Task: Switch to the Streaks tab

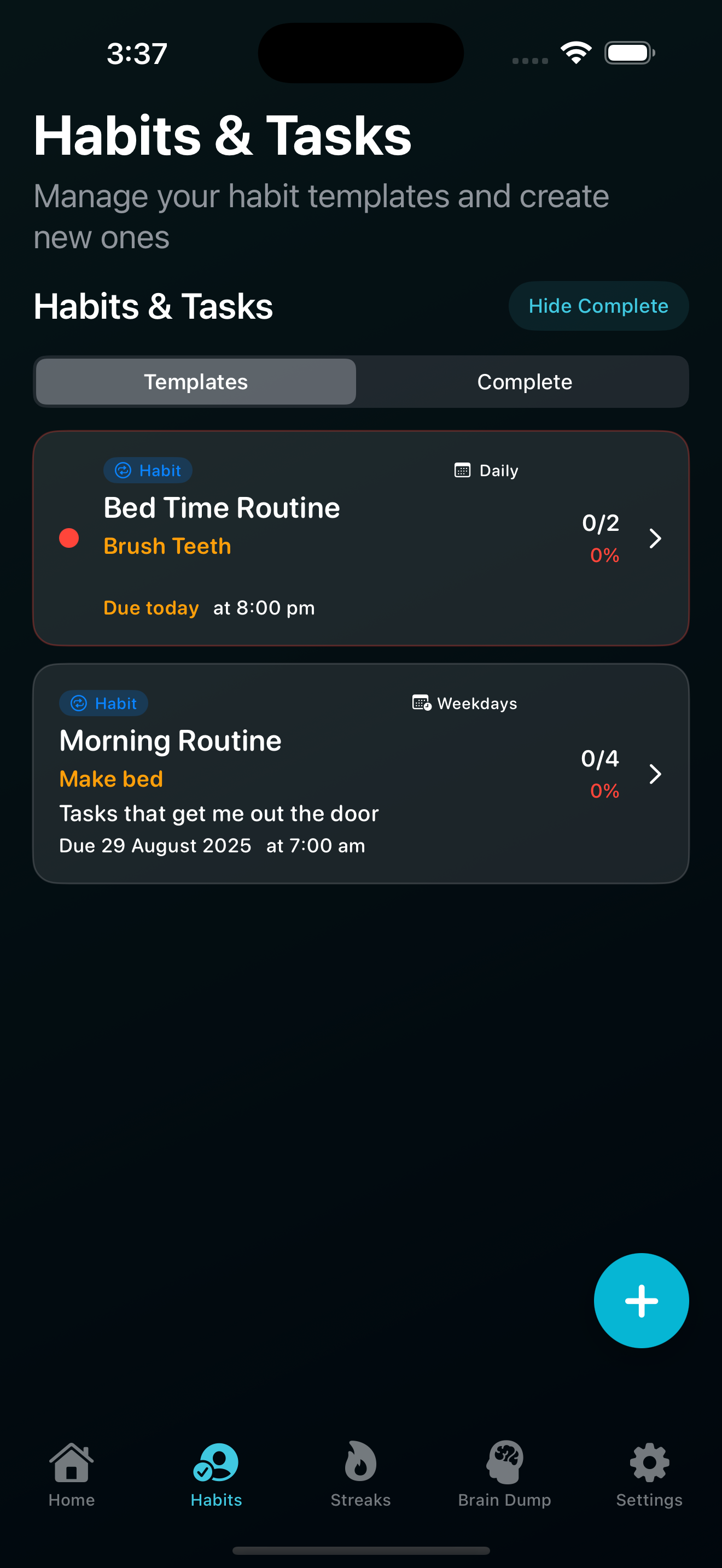Action: pyautogui.click(x=360, y=1473)
